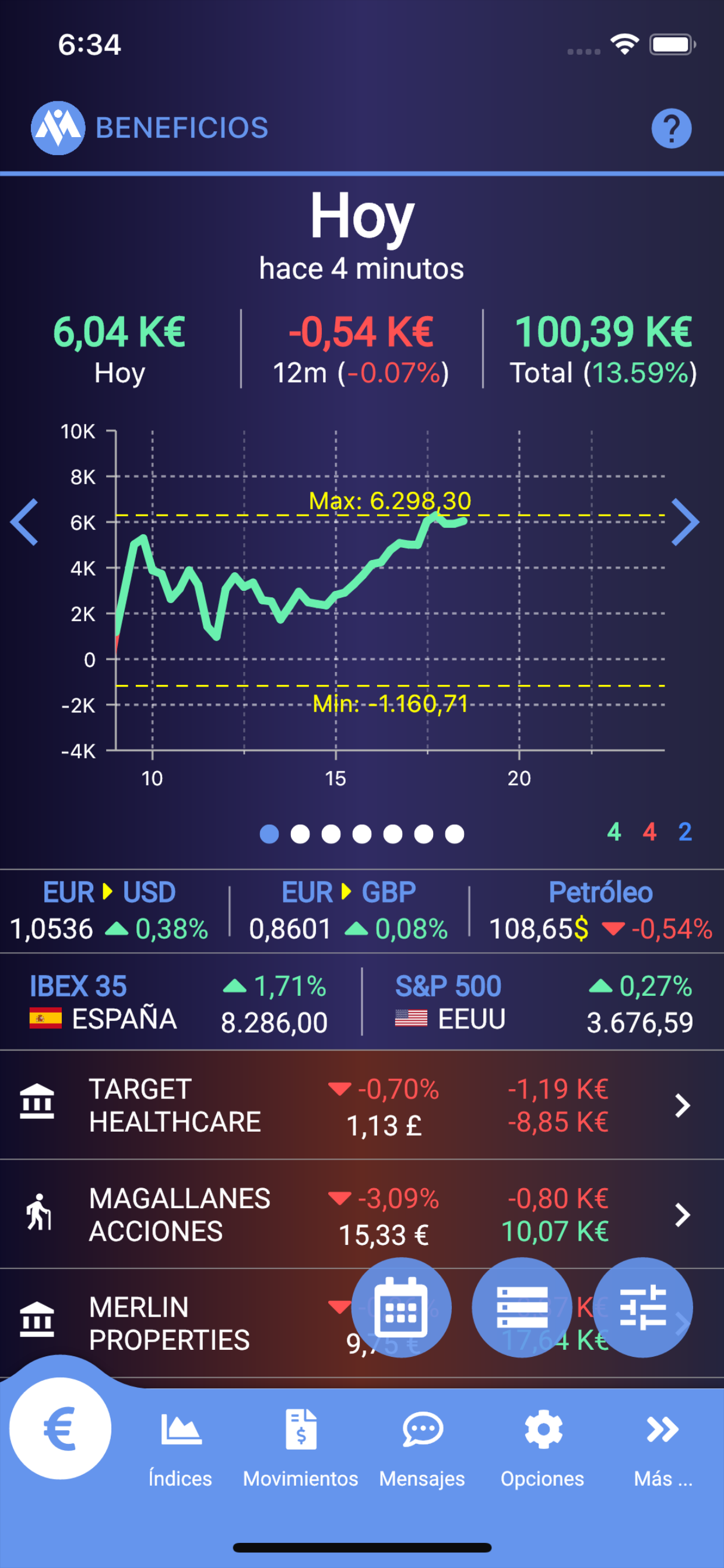This screenshot has width=724, height=1568.
Task: Open the EUR to USD exchange rate
Action: pyautogui.click(x=110, y=911)
